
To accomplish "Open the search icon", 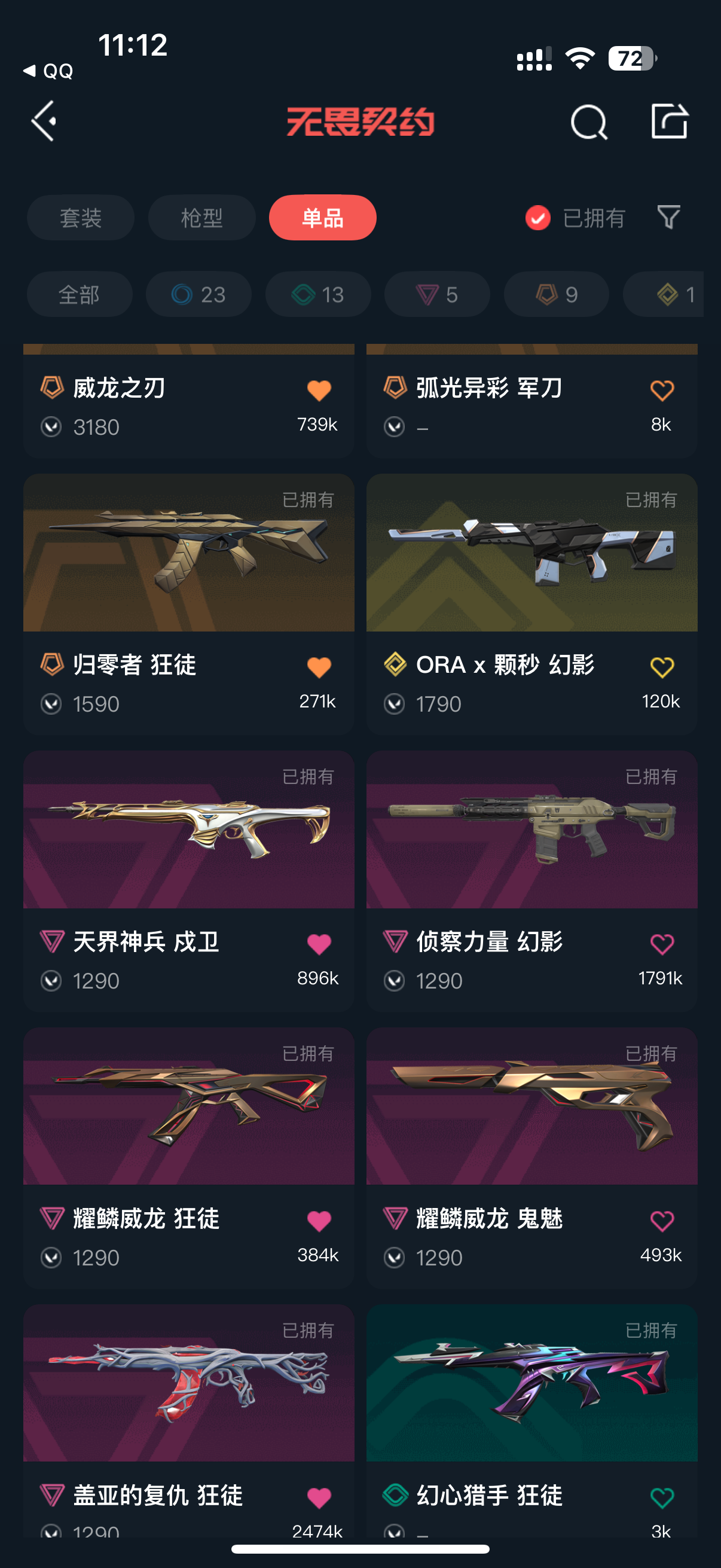I will pos(588,122).
